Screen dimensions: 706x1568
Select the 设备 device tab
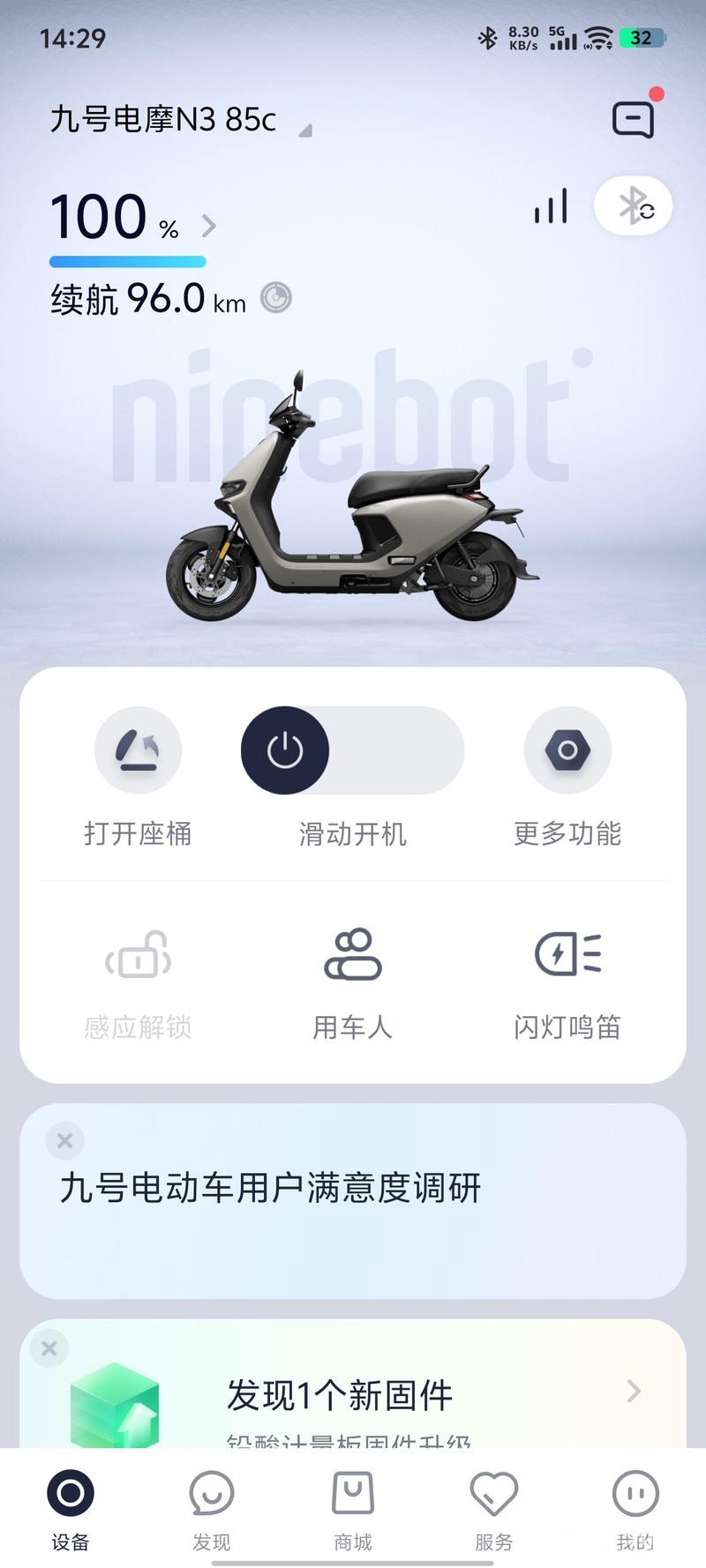point(71,1510)
